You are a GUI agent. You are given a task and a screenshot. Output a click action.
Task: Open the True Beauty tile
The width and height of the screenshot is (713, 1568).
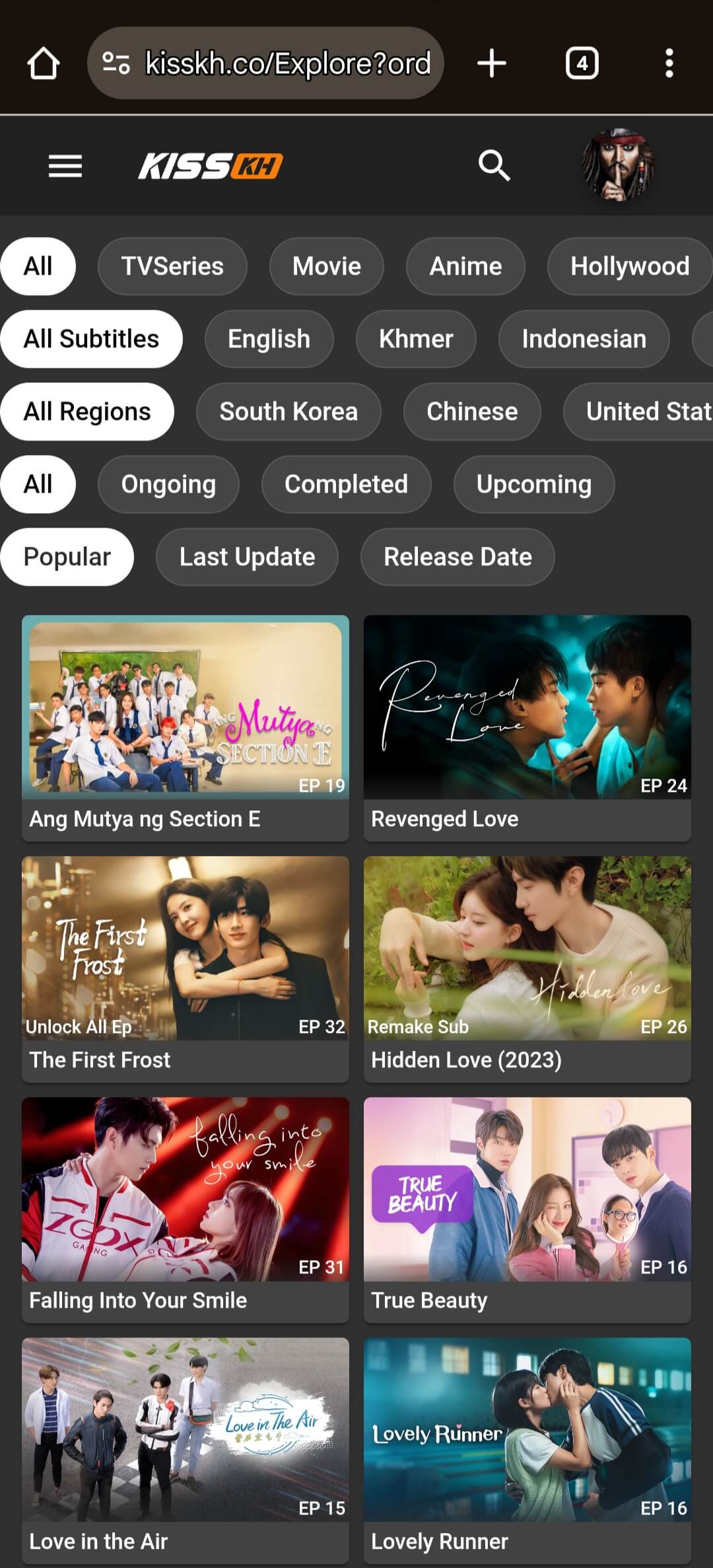(527, 1209)
